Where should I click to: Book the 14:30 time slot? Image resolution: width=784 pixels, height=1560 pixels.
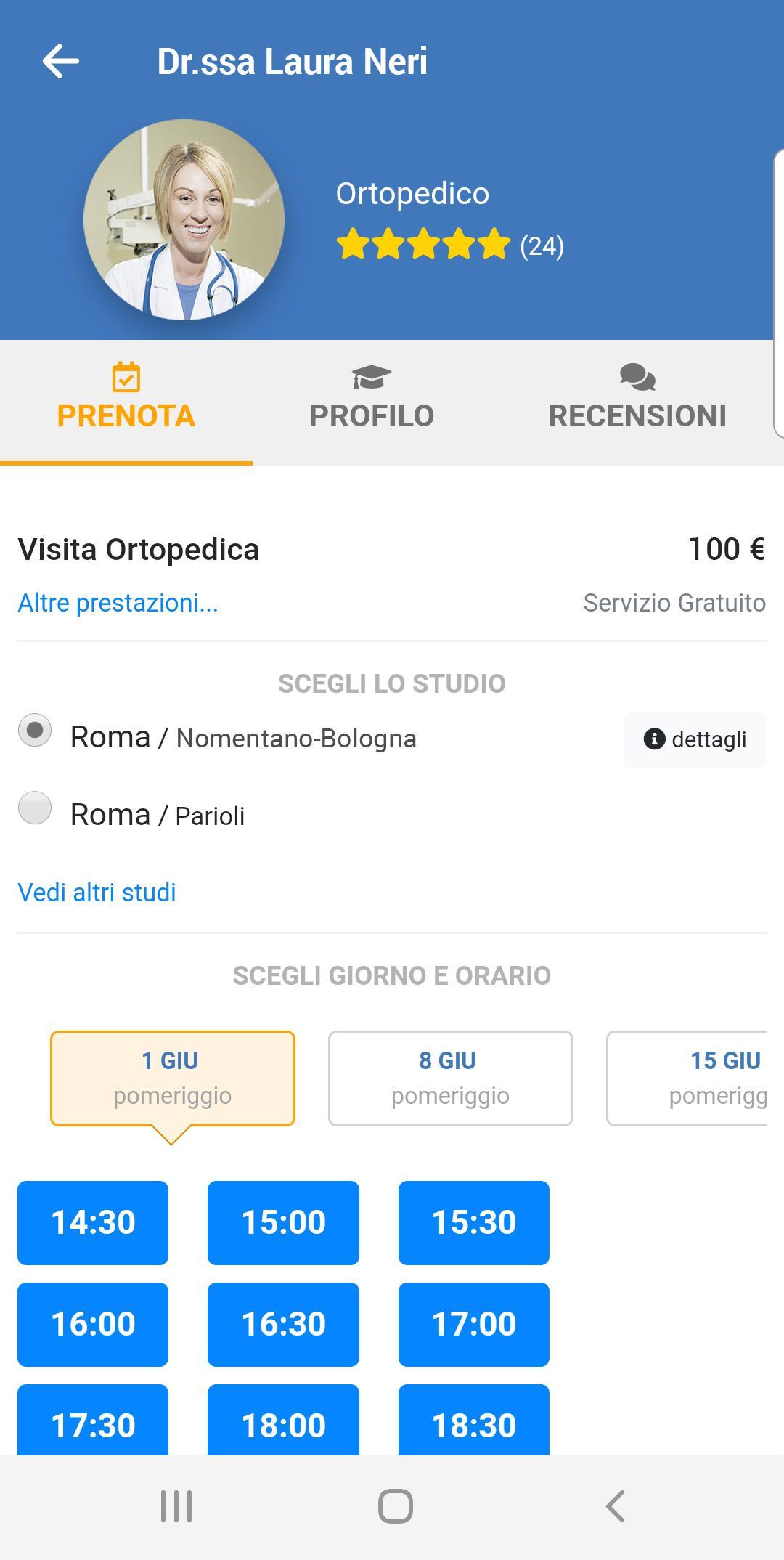coord(93,1222)
